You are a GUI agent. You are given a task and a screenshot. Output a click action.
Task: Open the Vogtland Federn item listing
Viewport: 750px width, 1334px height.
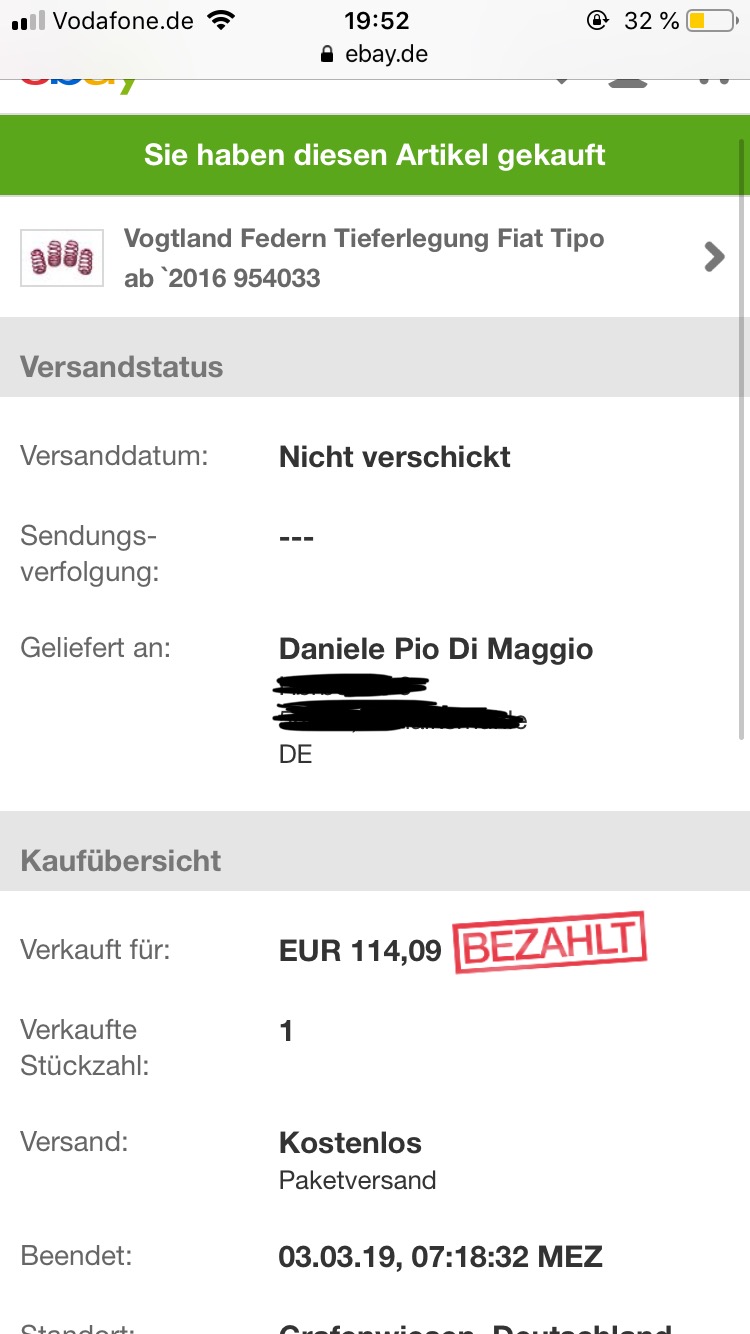(x=364, y=257)
